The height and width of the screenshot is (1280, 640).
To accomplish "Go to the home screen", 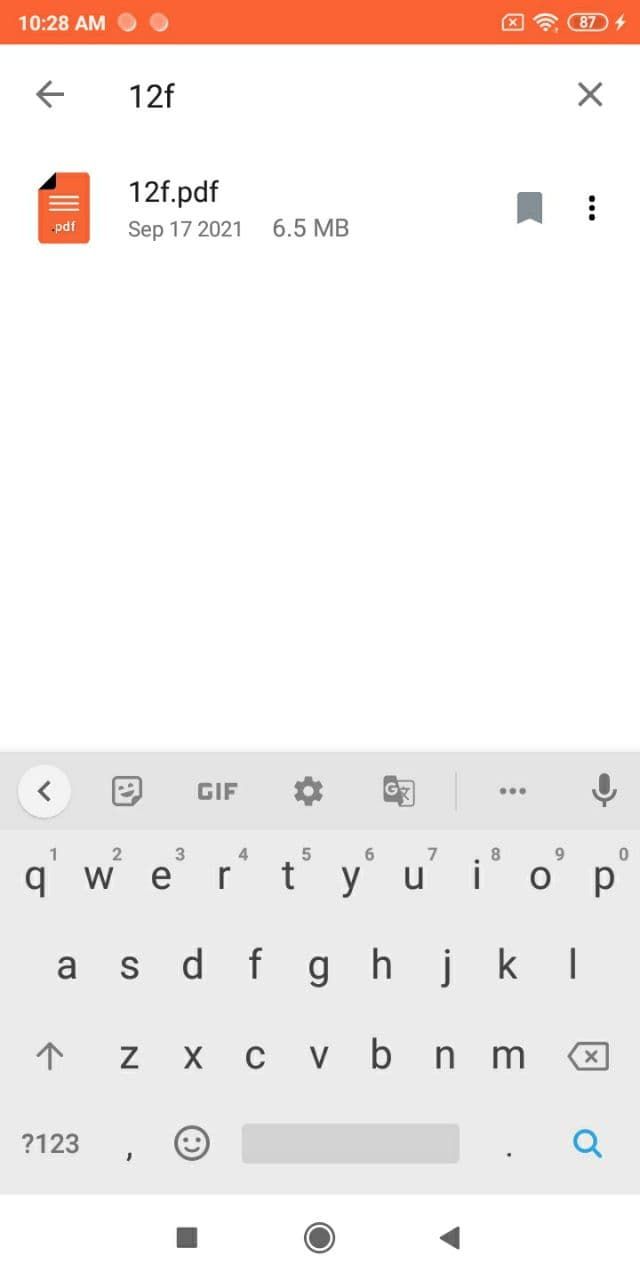I will tap(319, 1238).
